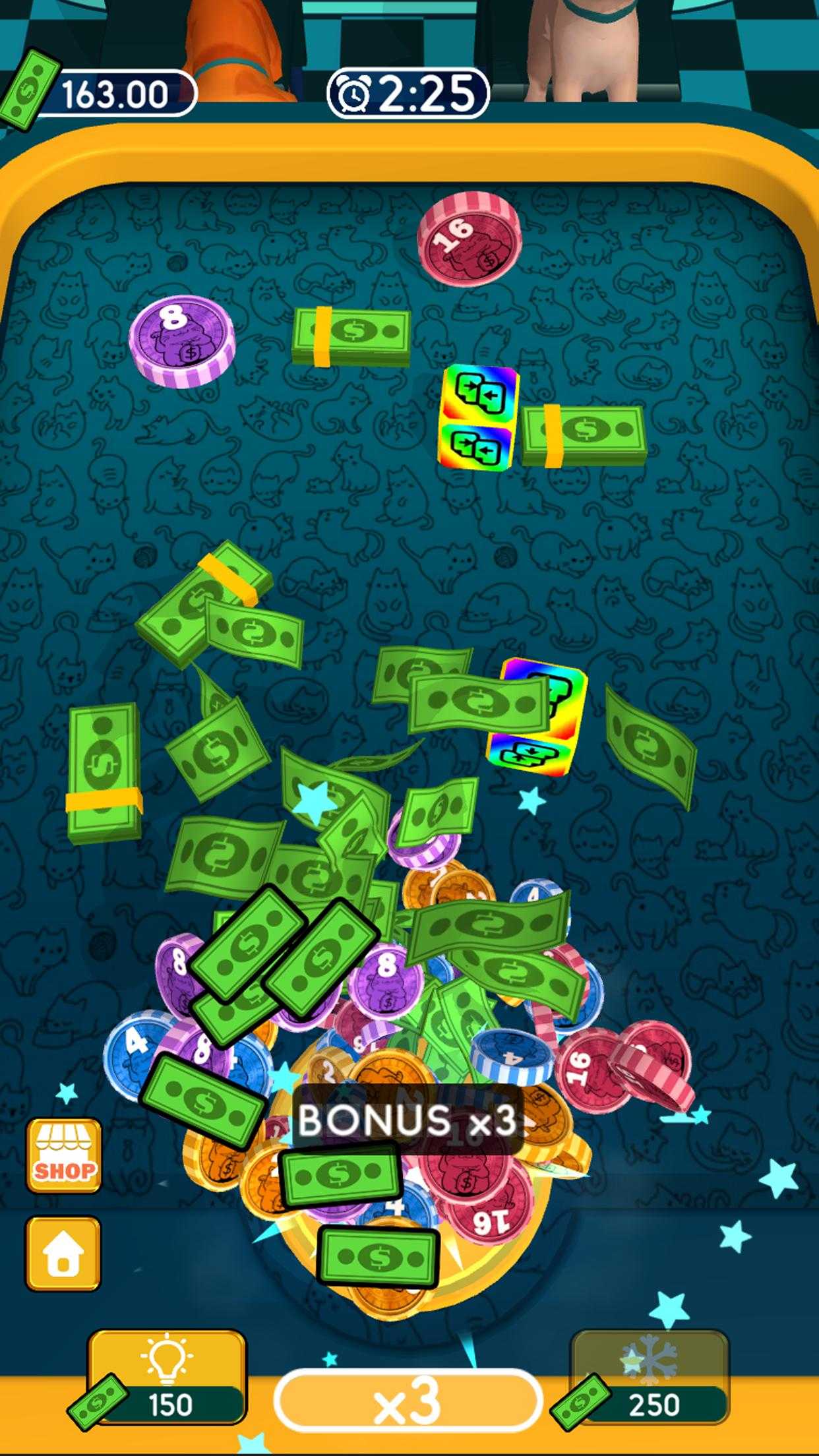Go to the home screen button
The width and height of the screenshot is (819, 1456).
(x=63, y=1254)
